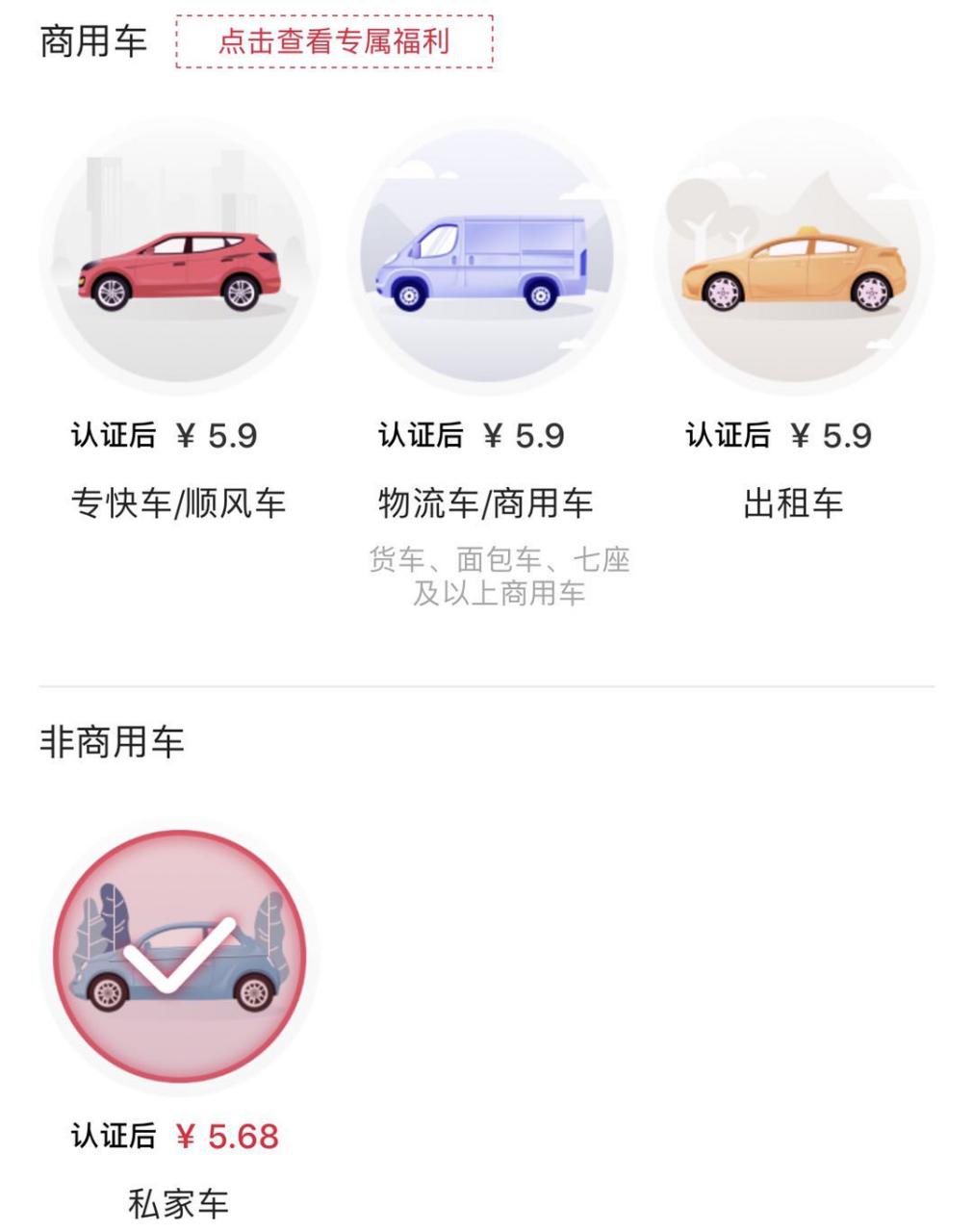Select the 私家车 private car option

(179, 955)
